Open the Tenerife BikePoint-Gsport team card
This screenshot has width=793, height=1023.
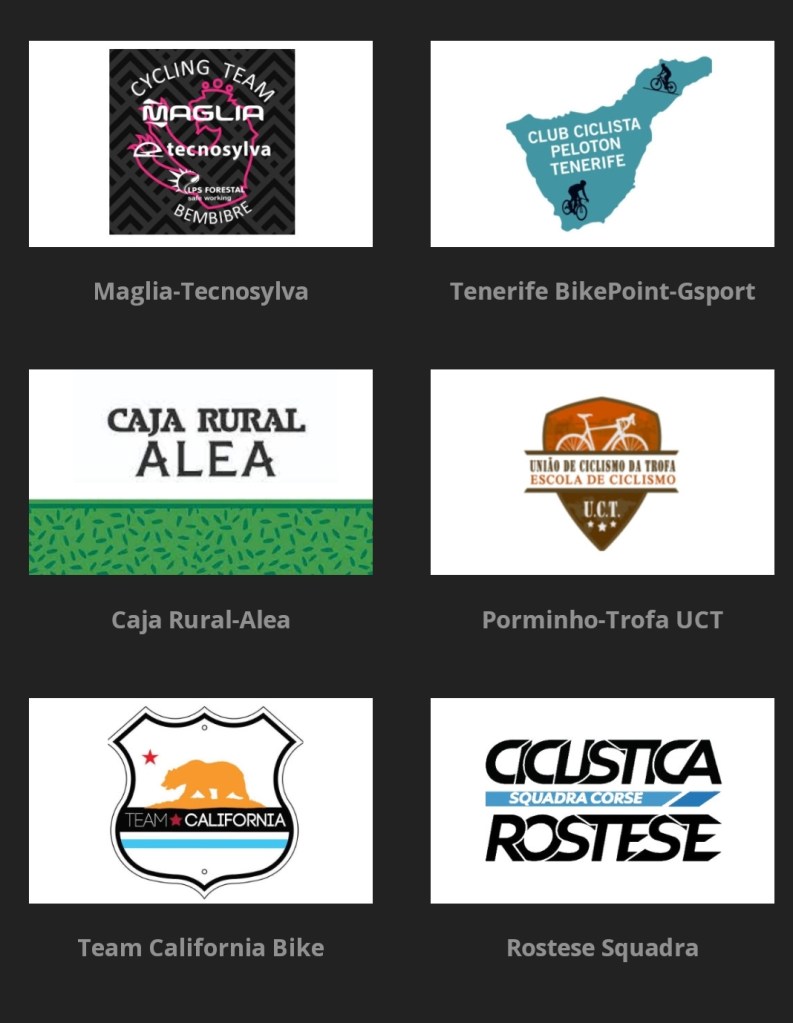[602, 144]
